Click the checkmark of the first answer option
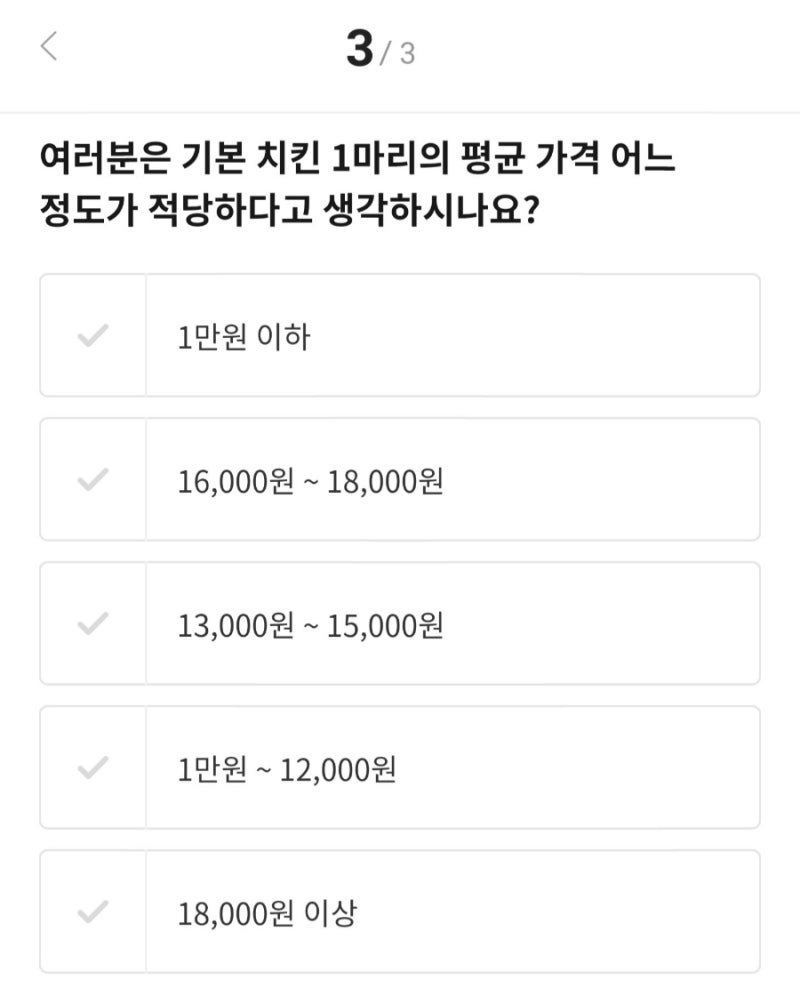Screen dimensions: 800x1004 90,334
